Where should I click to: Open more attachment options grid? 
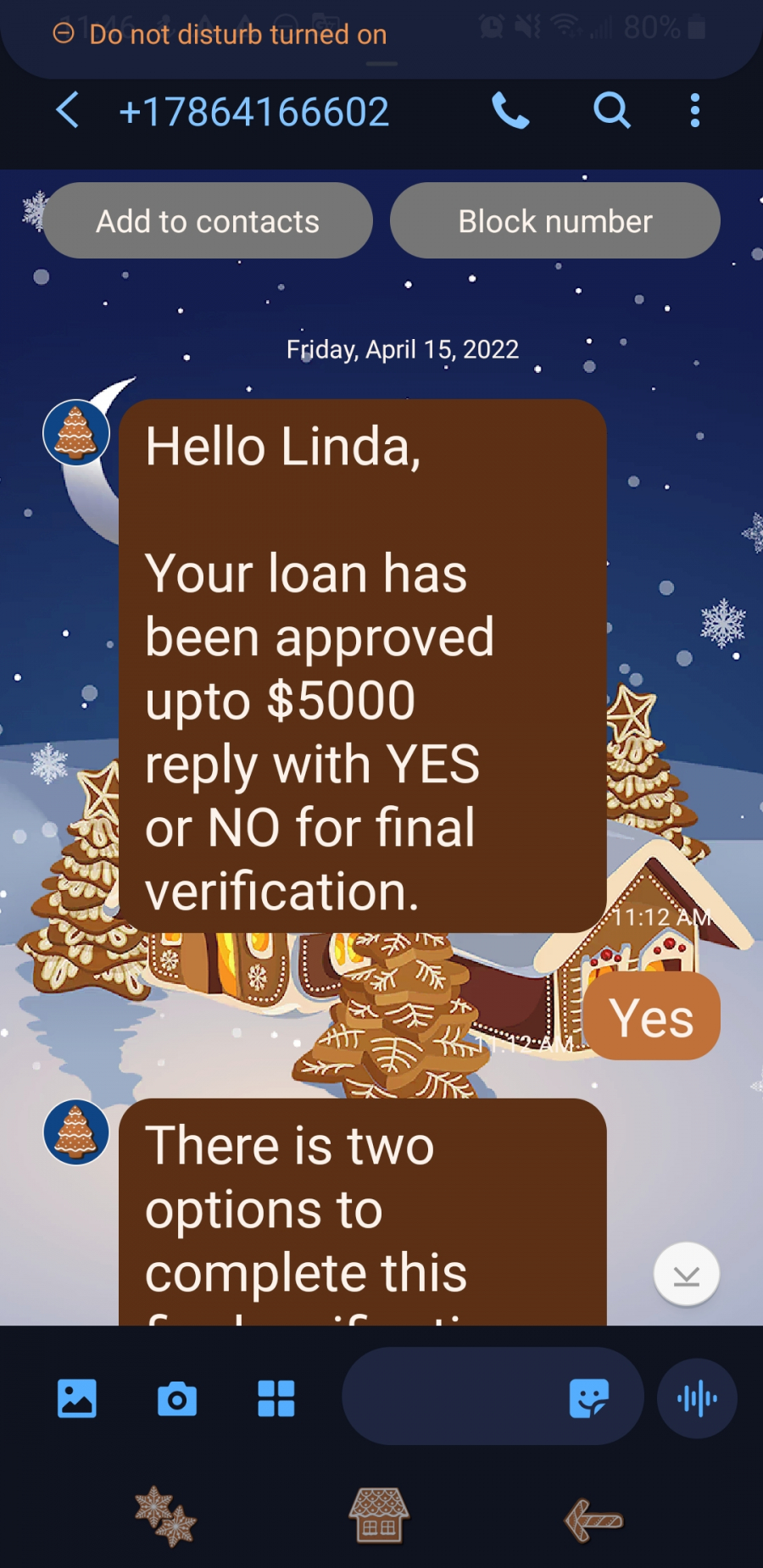click(276, 1398)
